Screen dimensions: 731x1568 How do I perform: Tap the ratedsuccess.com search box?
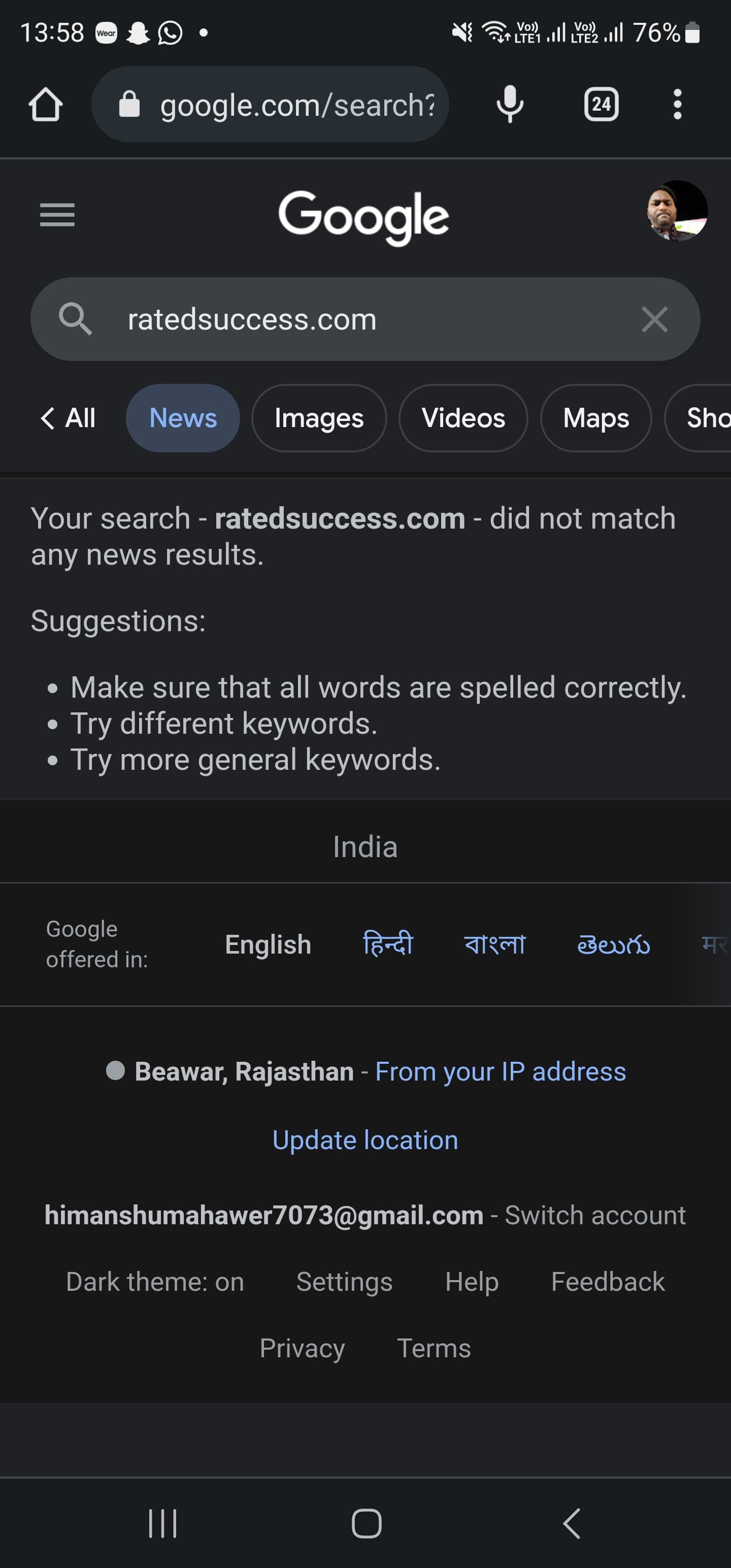click(x=365, y=319)
